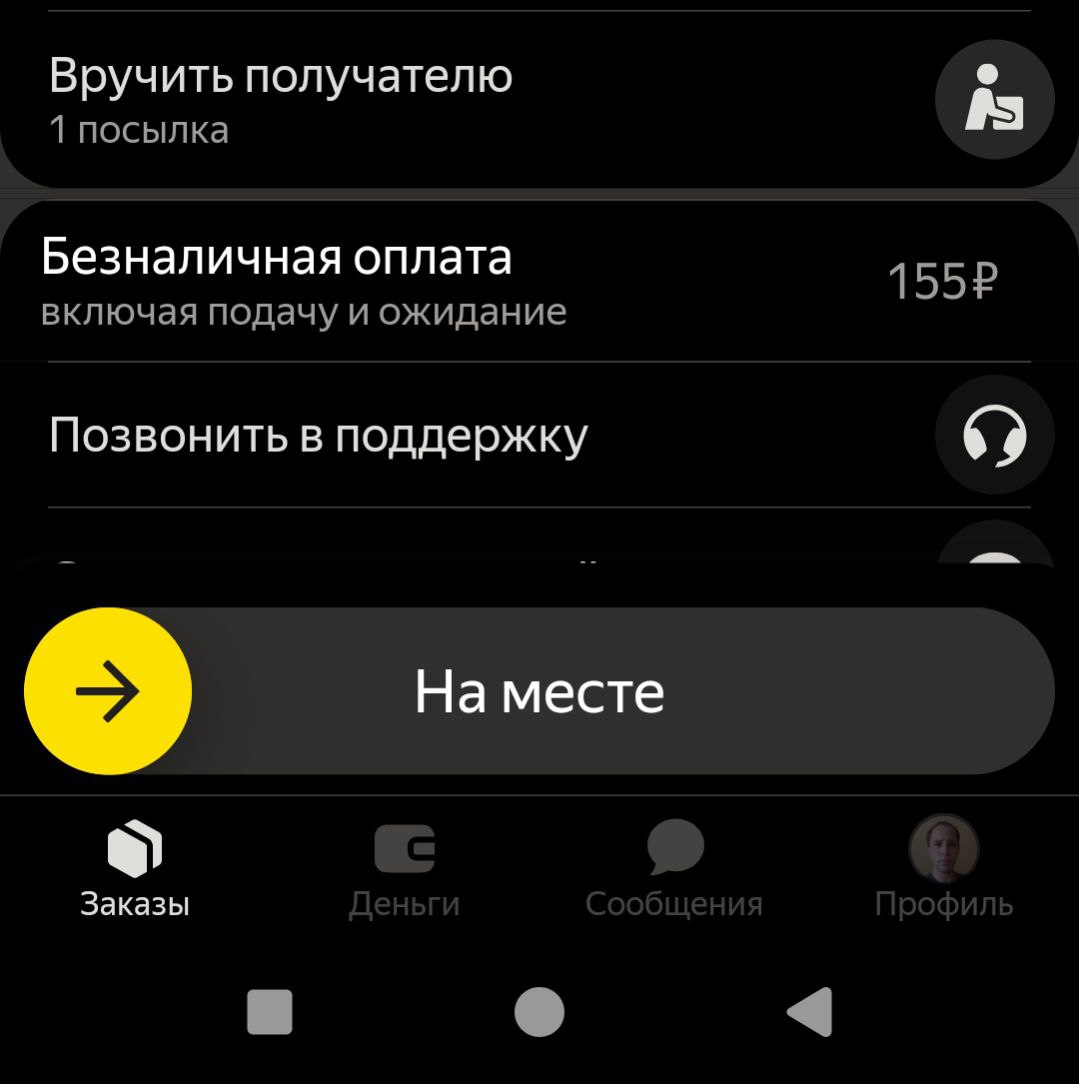
Task: Tap the На месте arrival button
Action: click(540, 691)
